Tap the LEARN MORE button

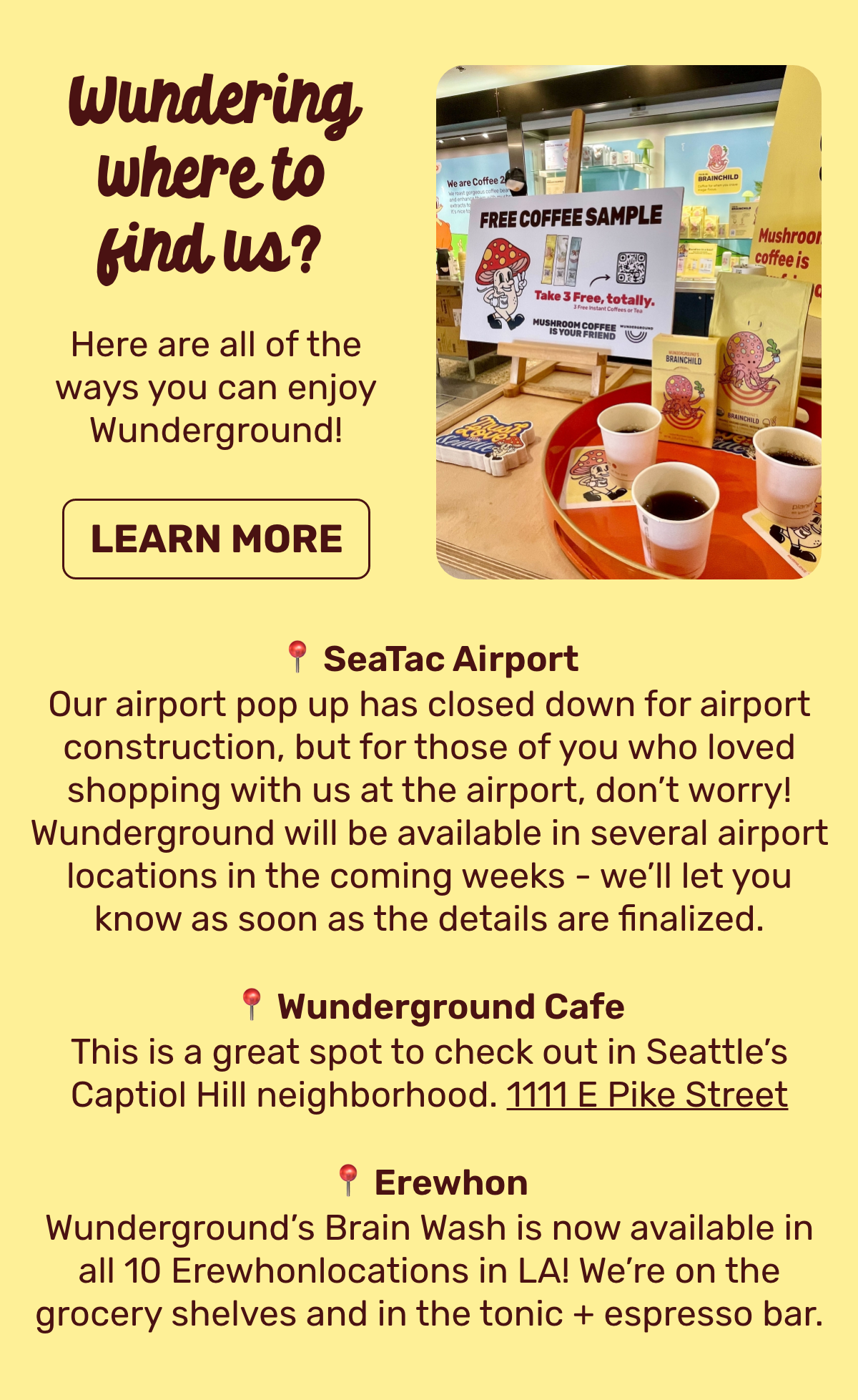[x=216, y=539]
